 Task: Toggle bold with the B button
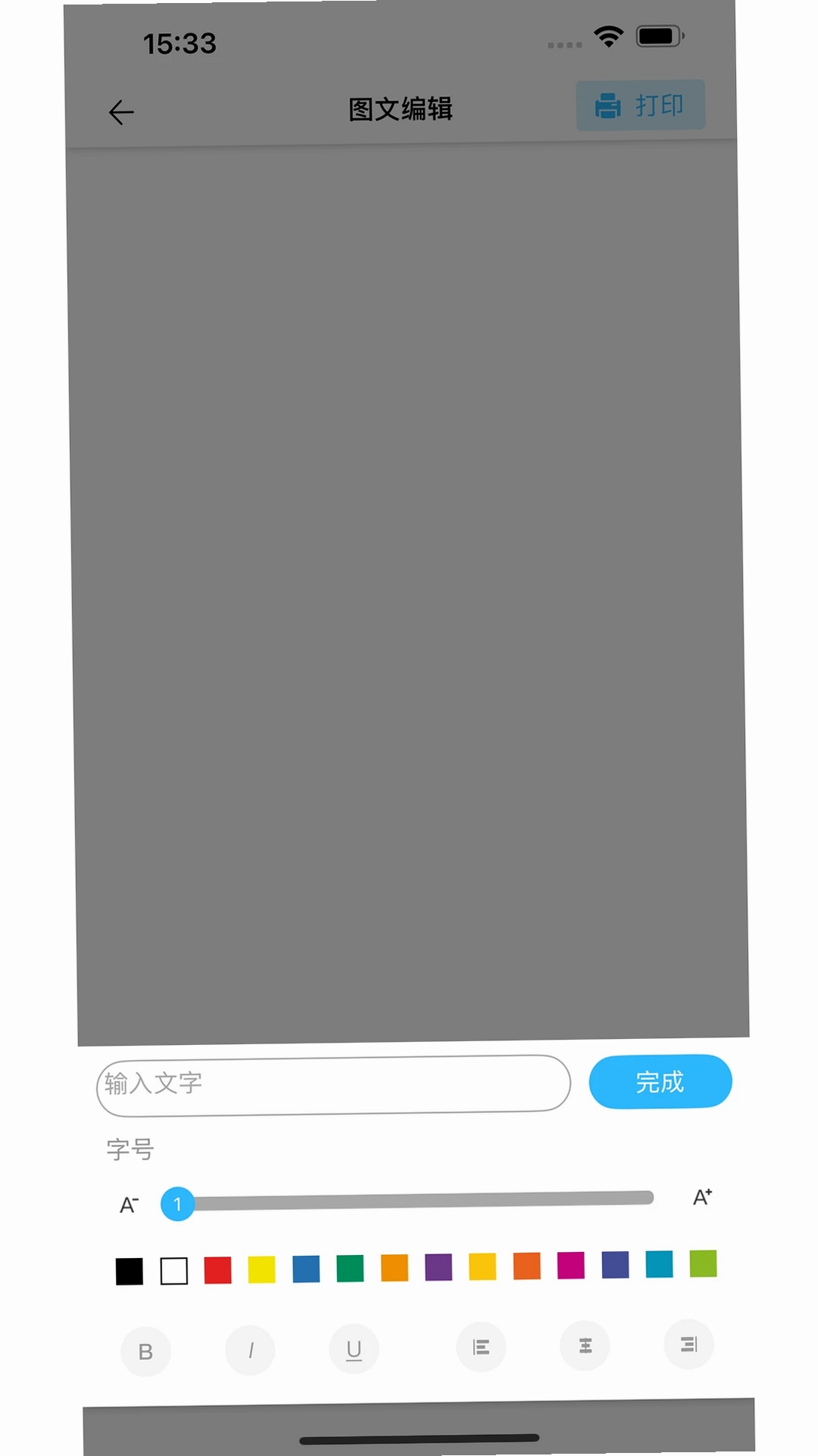tap(146, 1351)
